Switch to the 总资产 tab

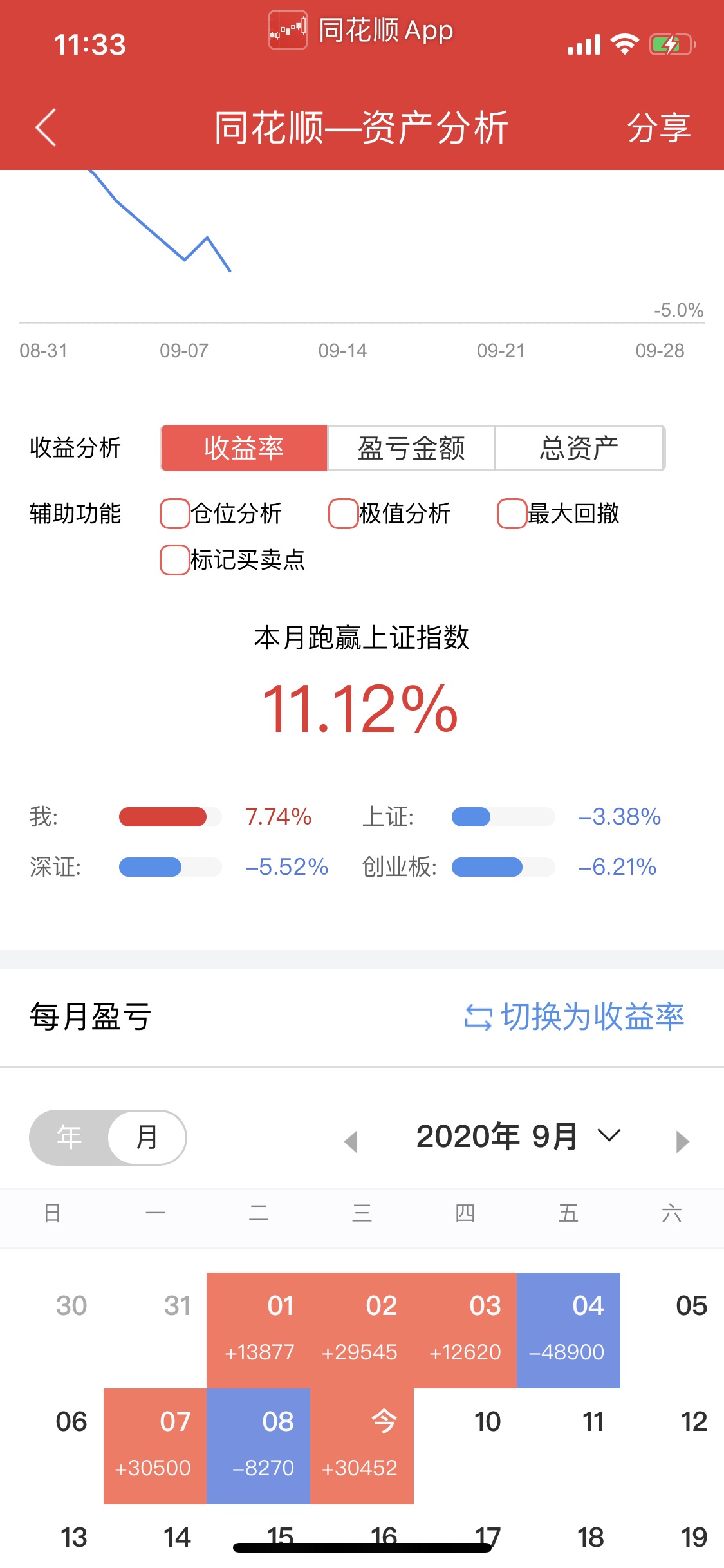click(579, 448)
